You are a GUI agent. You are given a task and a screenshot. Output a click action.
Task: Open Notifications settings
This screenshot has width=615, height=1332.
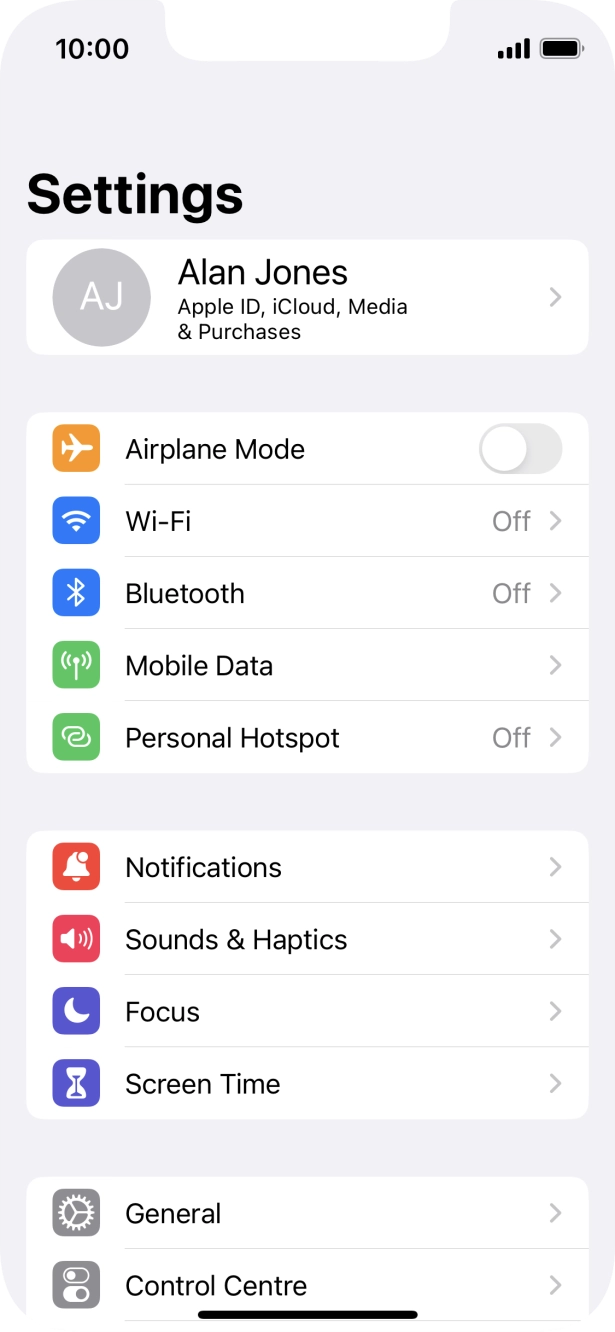coord(306,867)
